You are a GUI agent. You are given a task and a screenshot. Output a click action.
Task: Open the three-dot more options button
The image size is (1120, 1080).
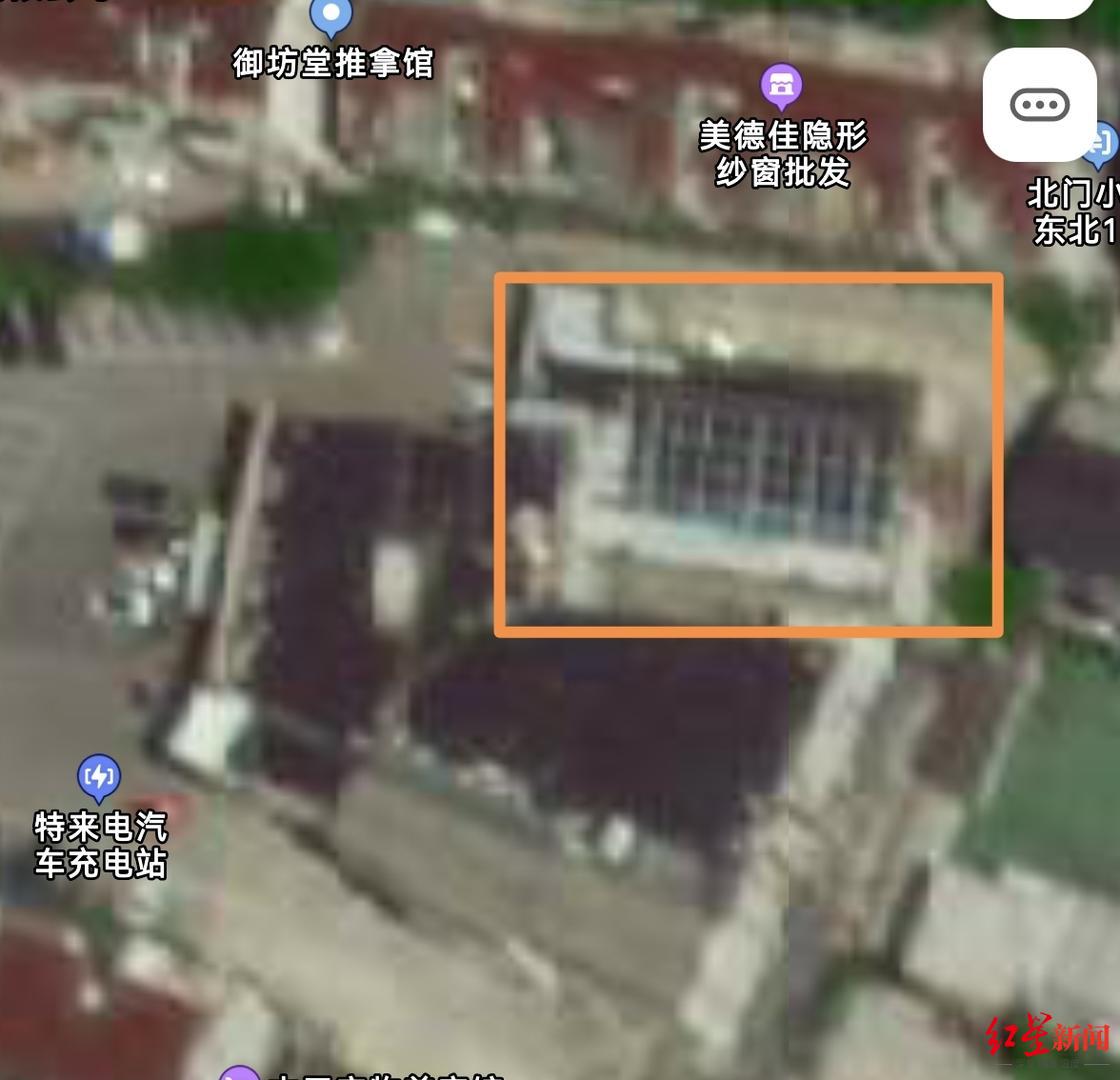click(1040, 105)
